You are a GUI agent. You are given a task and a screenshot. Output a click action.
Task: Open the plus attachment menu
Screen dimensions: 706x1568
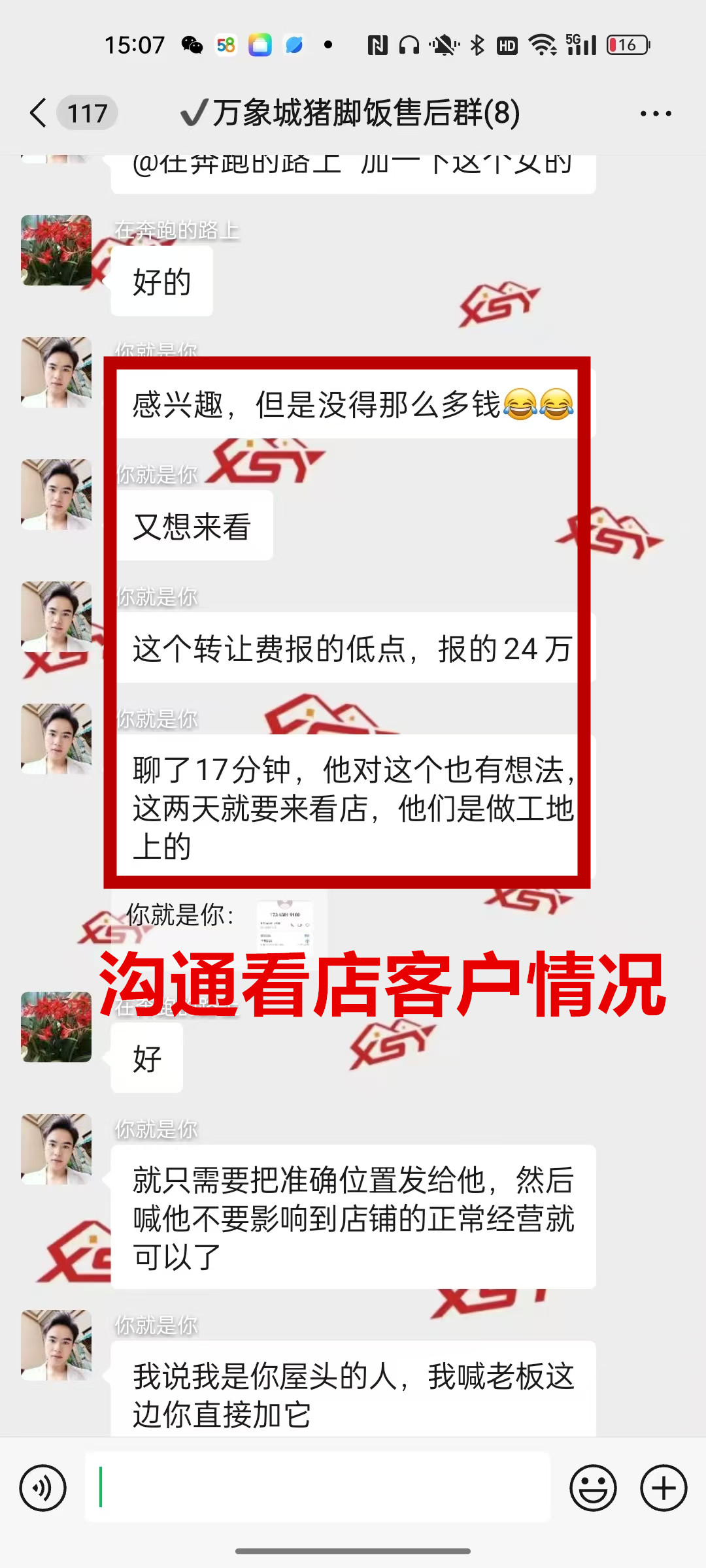click(663, 1488)
